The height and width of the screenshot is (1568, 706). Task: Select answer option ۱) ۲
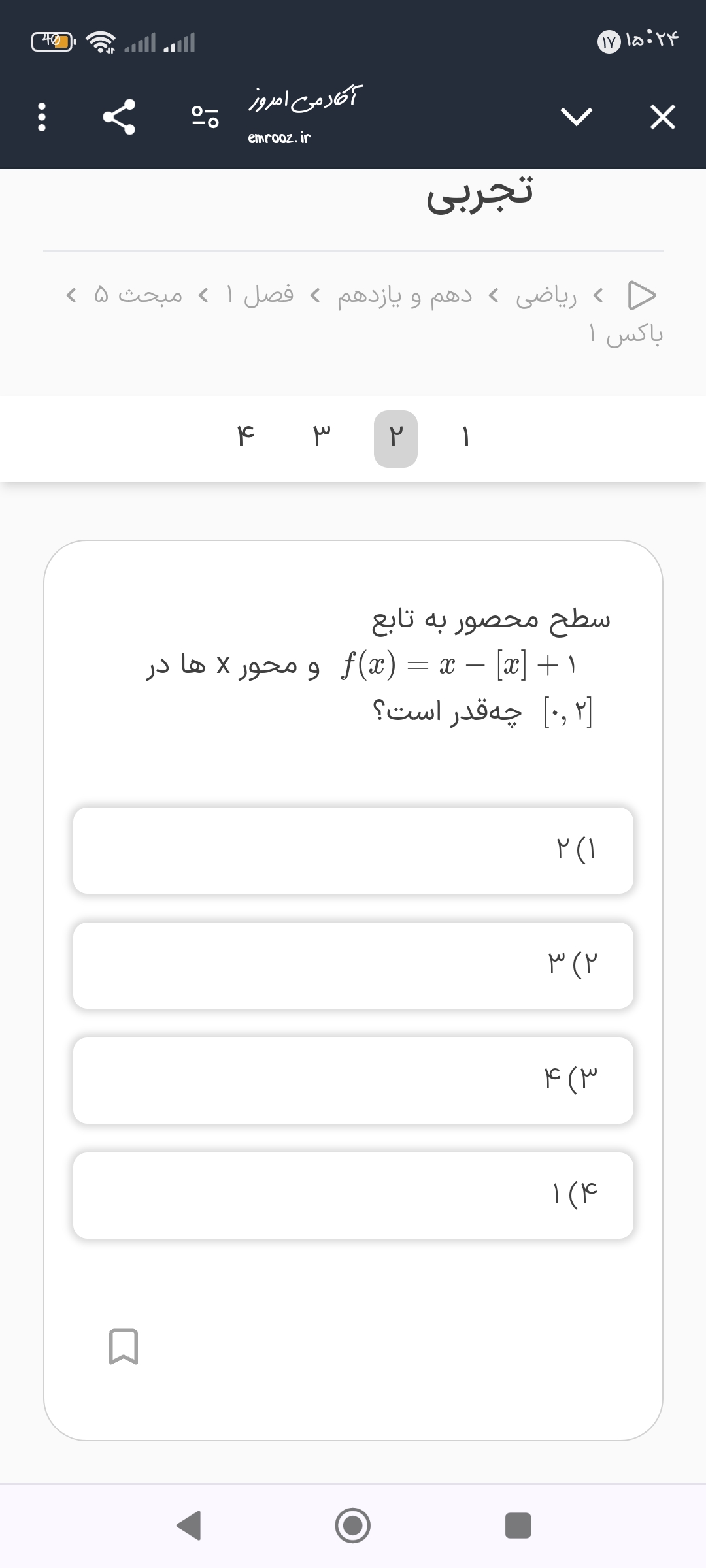[x=353, y=850]
